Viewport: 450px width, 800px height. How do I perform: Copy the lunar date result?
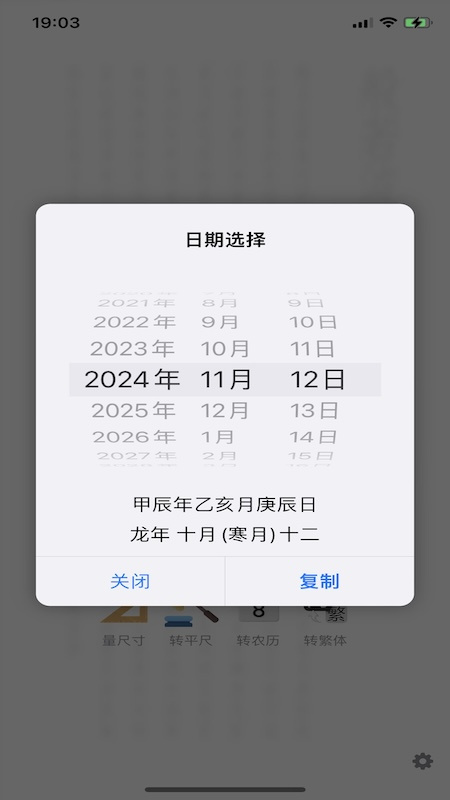click(319, 581)
